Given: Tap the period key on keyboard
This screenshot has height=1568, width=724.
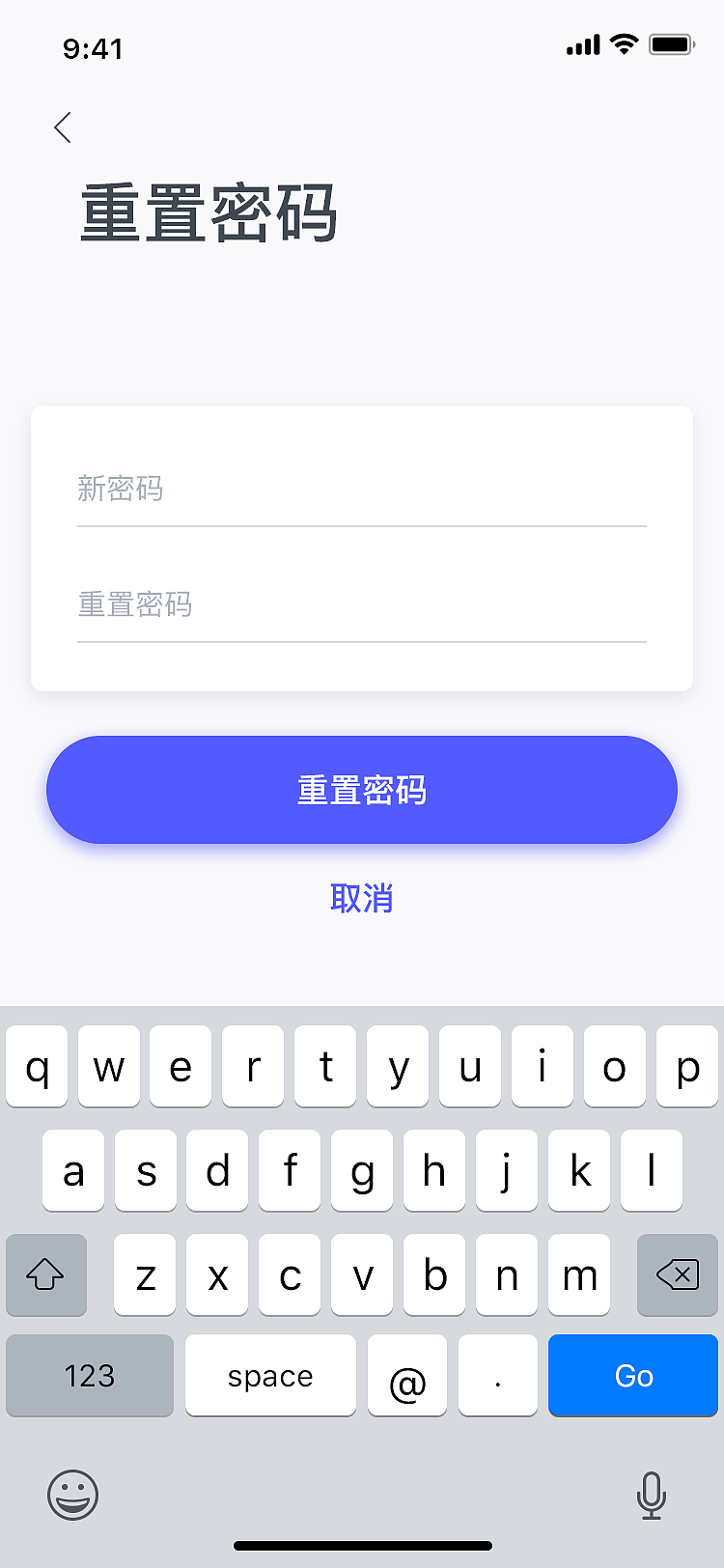Looking at the screenshot, I should coord(497,1376).
